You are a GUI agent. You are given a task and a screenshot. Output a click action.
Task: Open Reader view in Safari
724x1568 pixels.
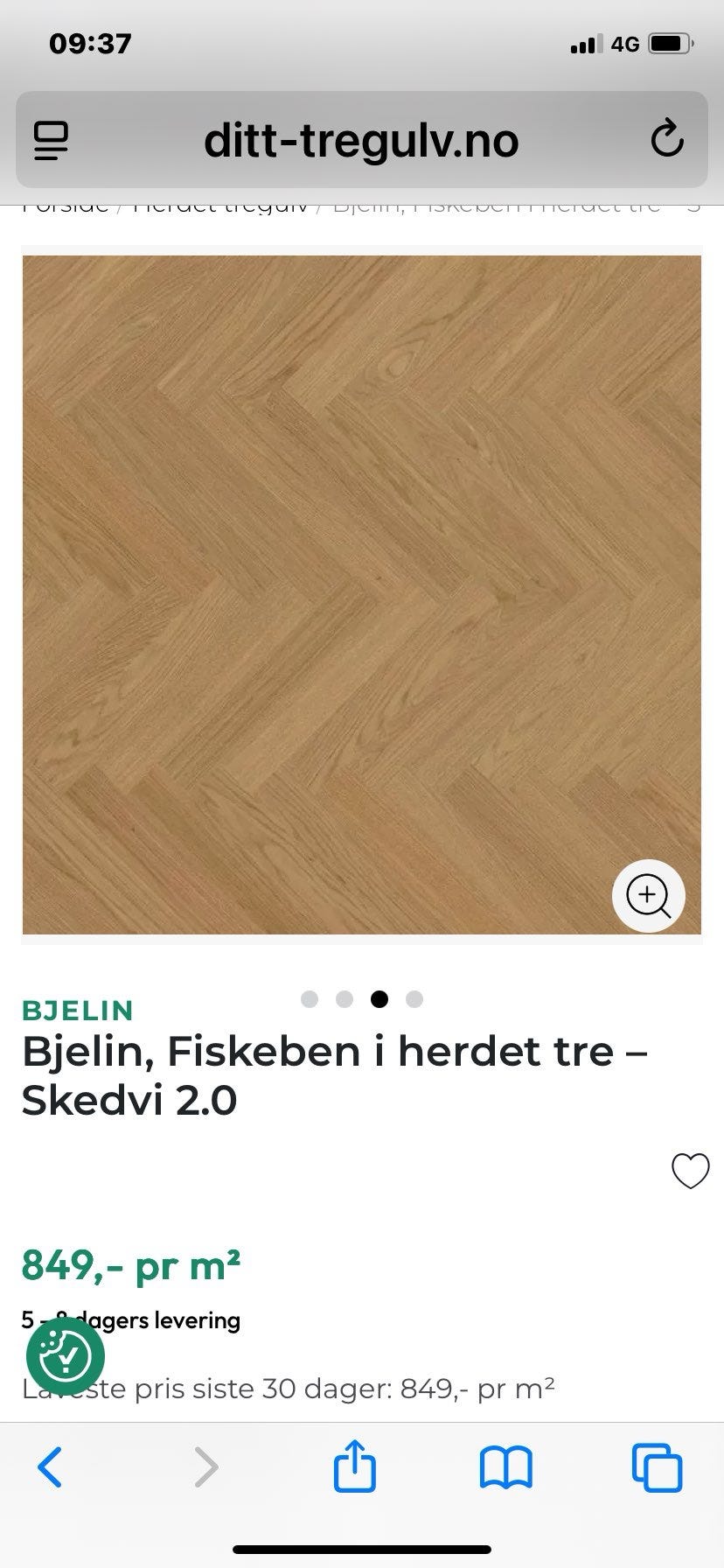tap(50, 140)
